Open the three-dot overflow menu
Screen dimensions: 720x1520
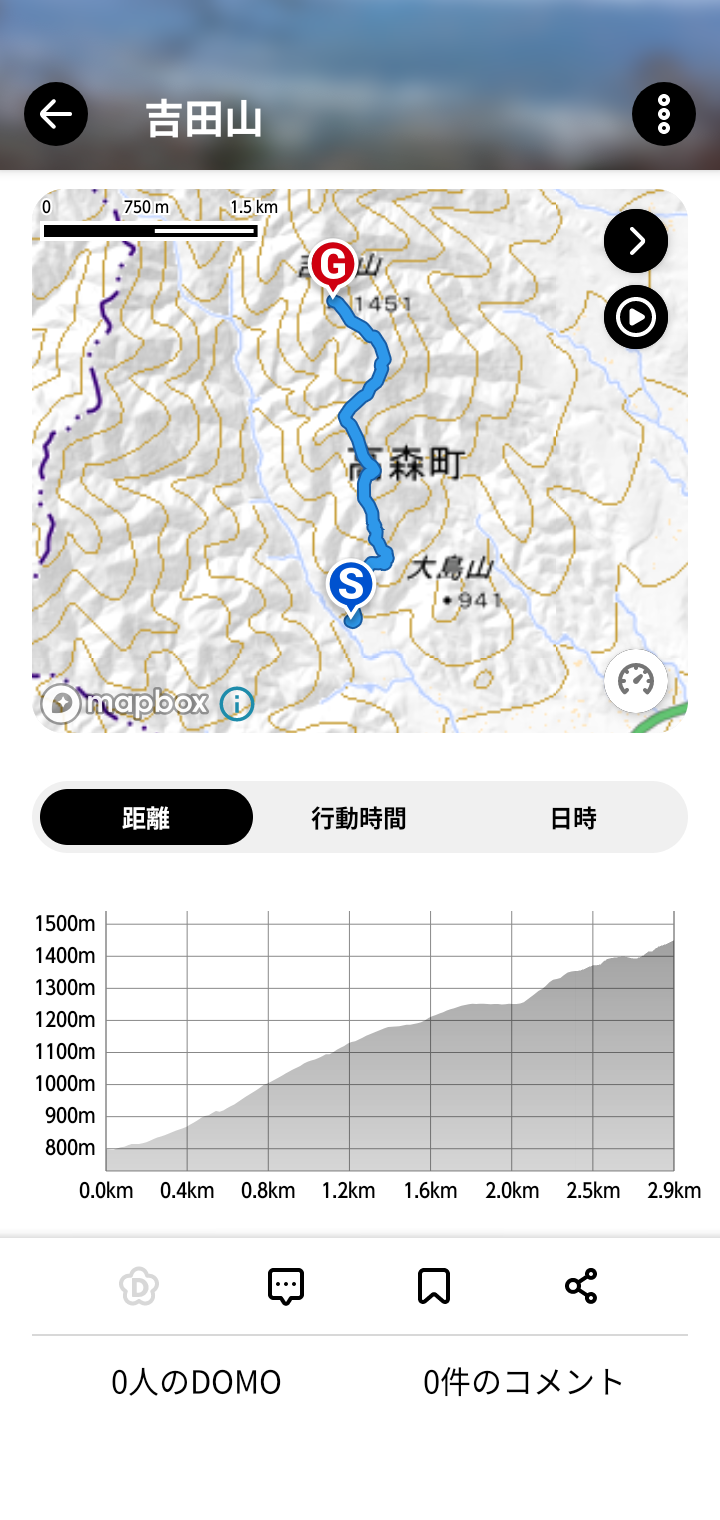click(664, 115)
